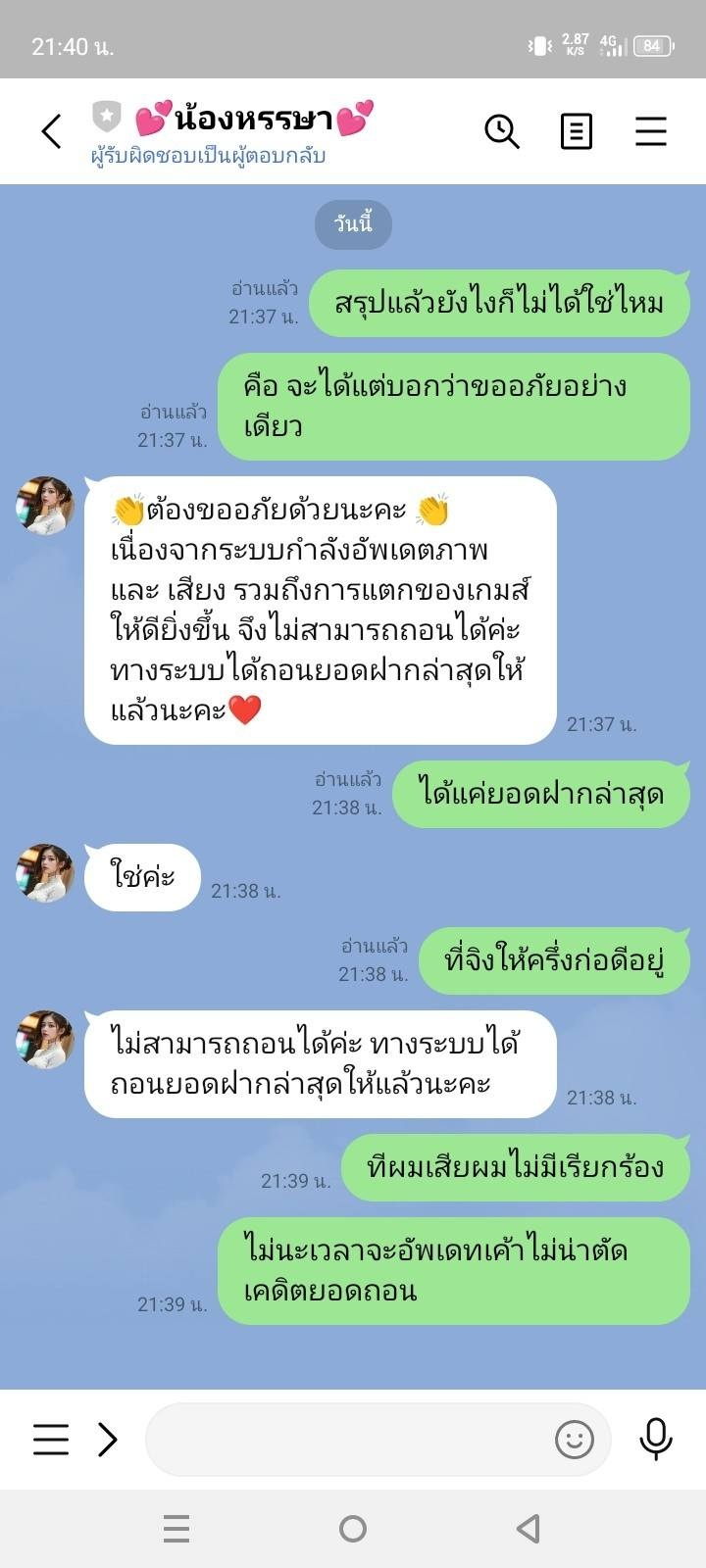Open the chat hamburger menu
This screenshot has width=706, height=1568.
click(651, 131)
